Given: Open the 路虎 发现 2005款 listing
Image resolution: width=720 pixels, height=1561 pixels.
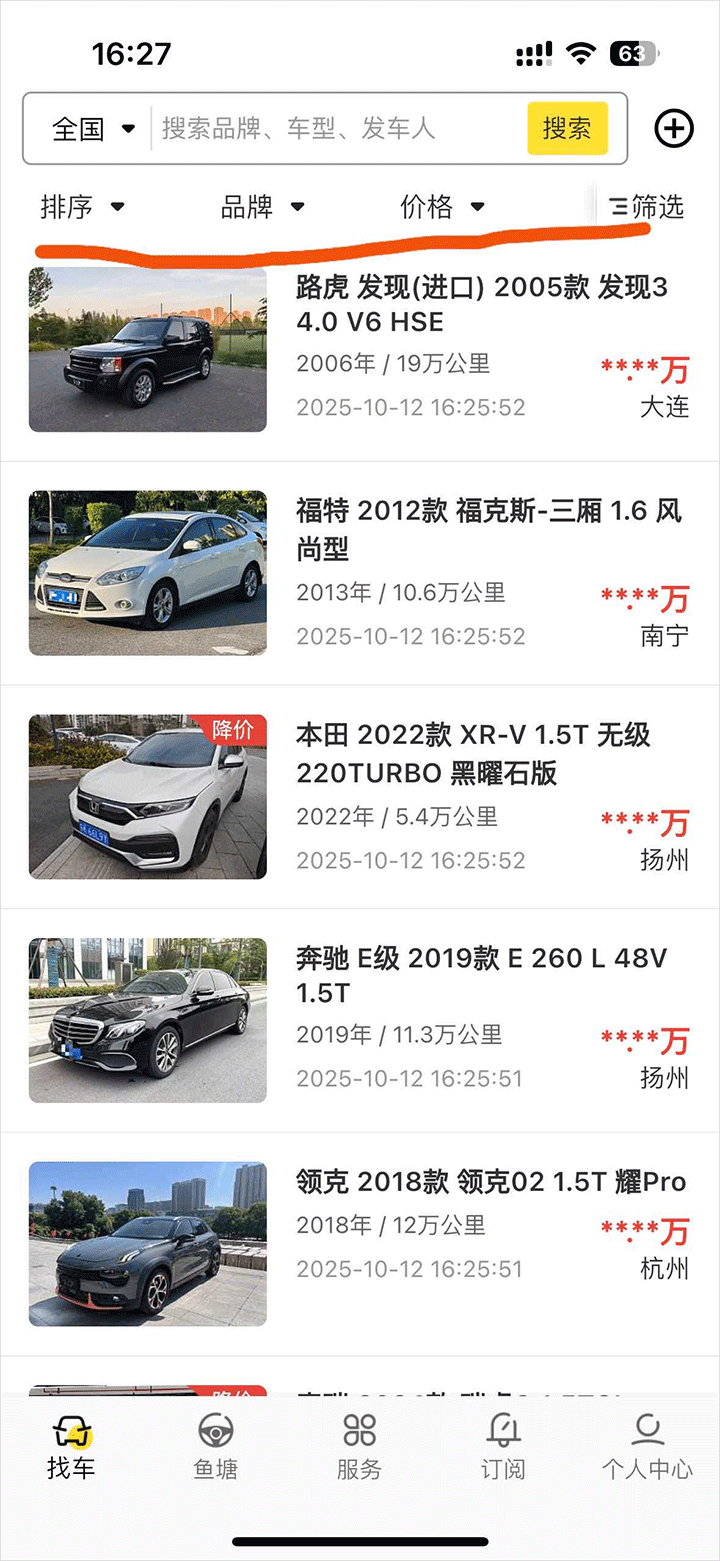Looking at the screenshot, I should coord(480,304).
